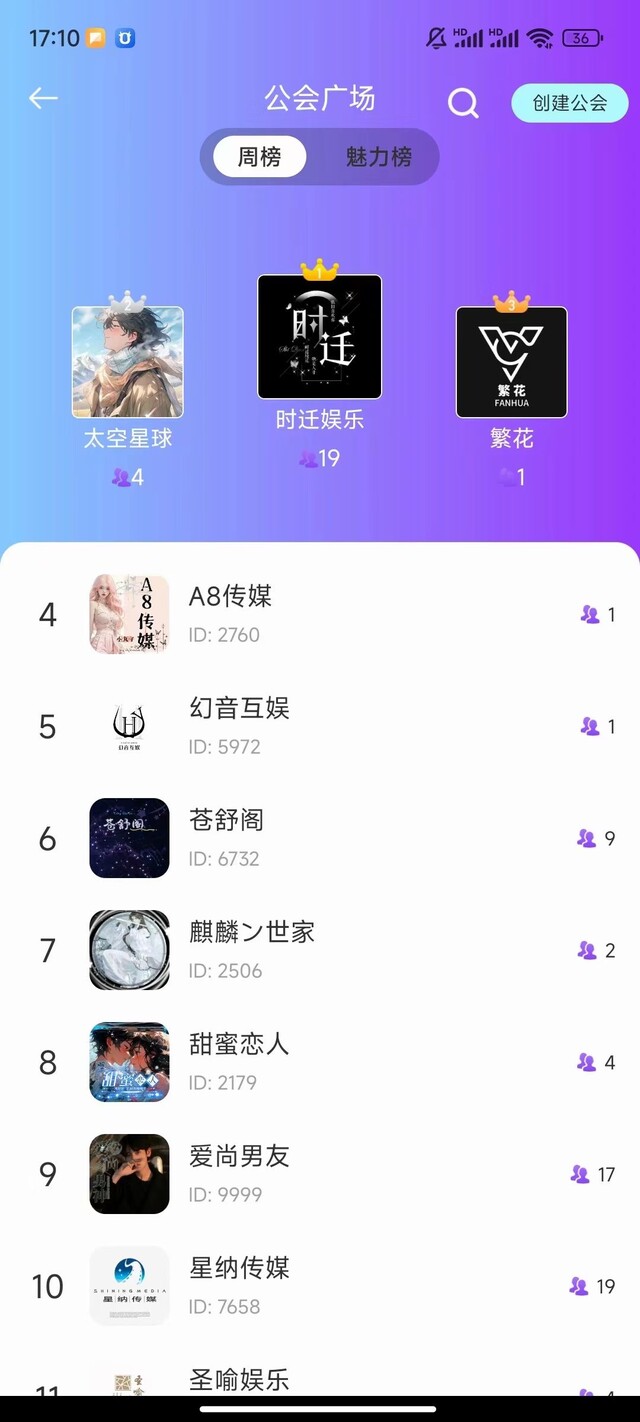View the 苍舒阁 guild
This screenshot has width=640, height=1422.
[x=320, y=838]
